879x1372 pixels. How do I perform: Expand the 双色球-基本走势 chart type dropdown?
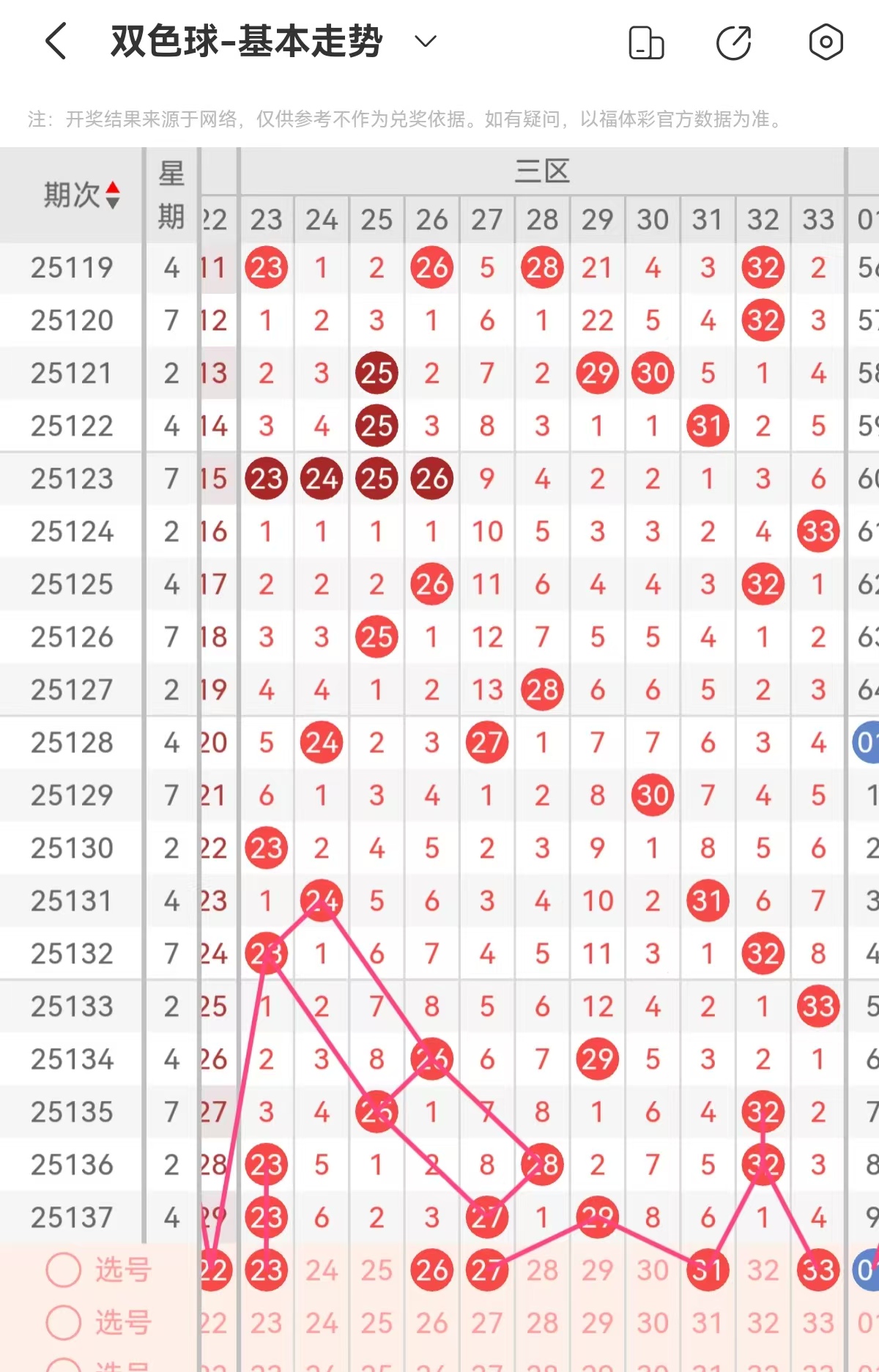(x=426, y=41)
